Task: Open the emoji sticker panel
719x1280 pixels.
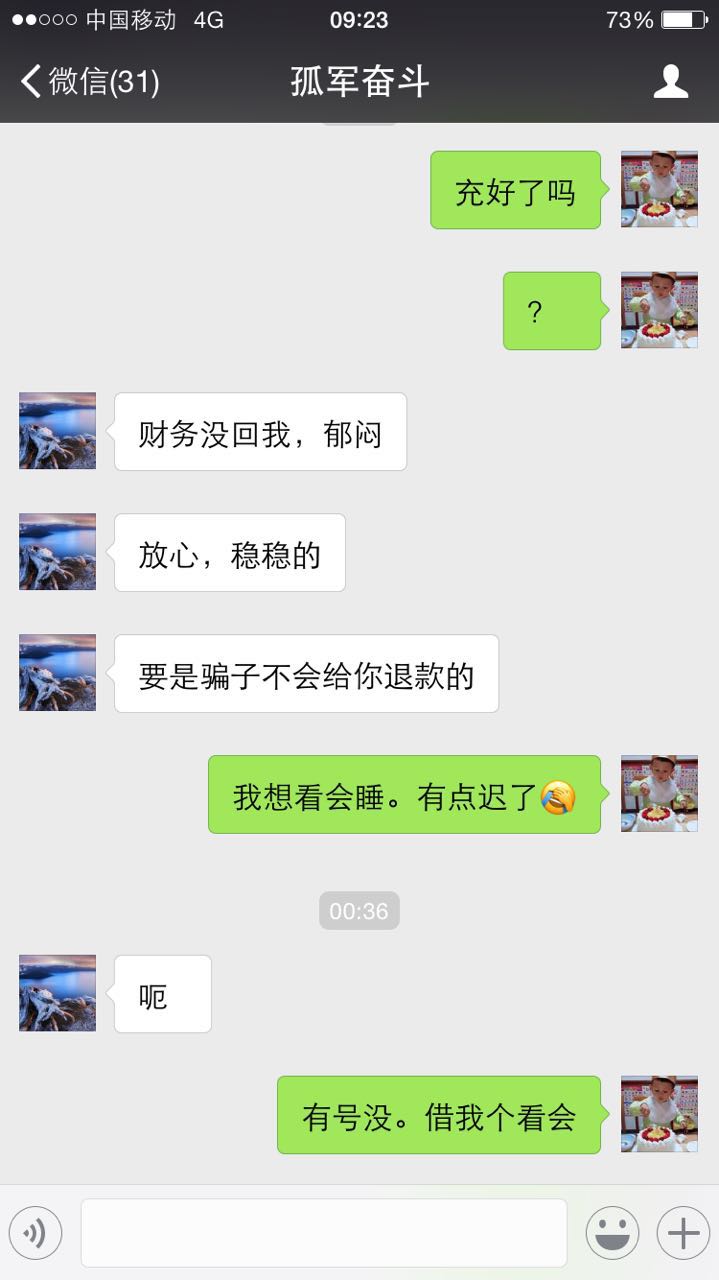Action: click(612, 1233)
